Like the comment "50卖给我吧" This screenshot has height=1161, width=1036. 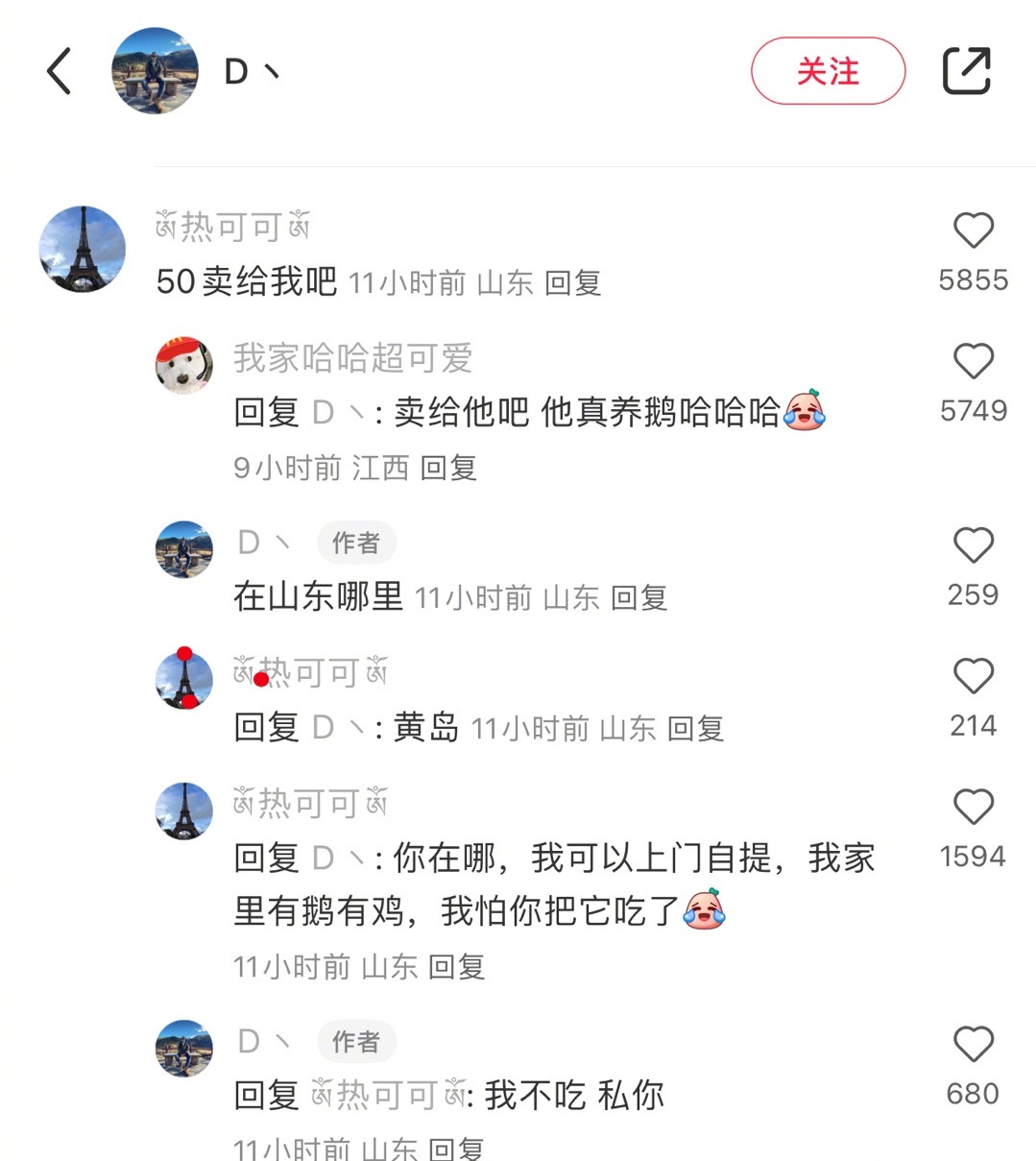pos(973,231)
